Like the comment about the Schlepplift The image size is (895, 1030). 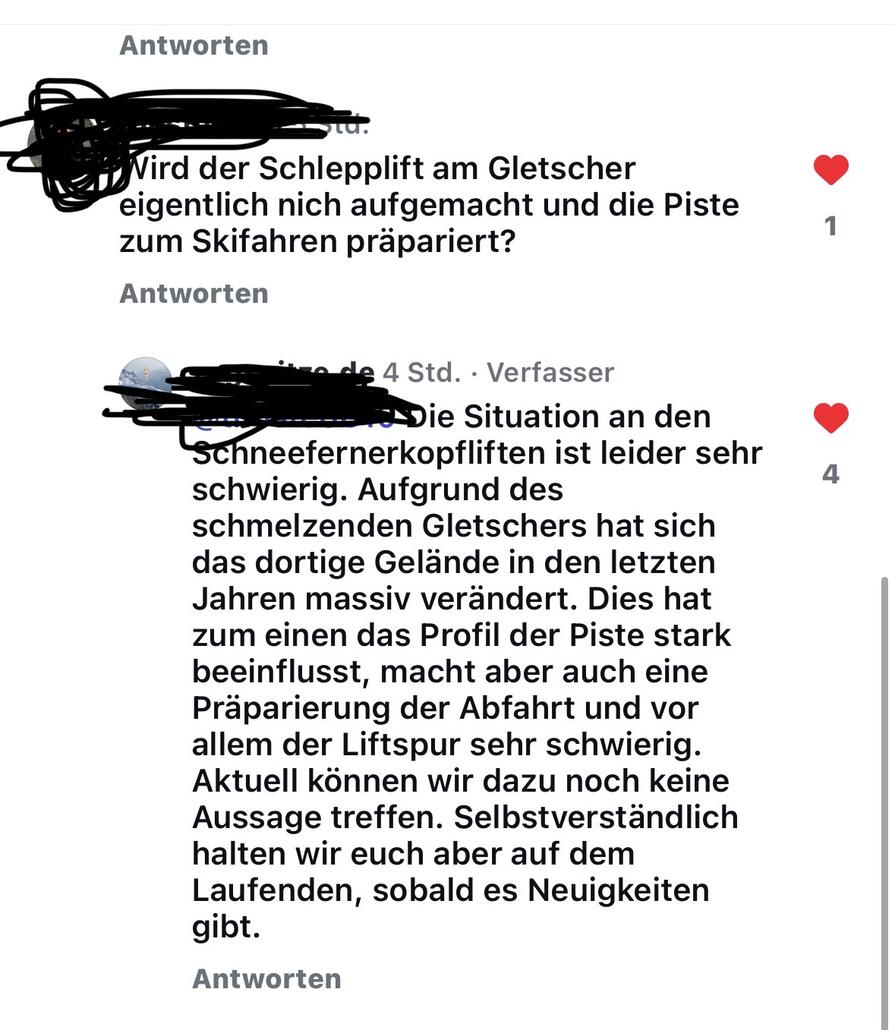coord(830,170)
